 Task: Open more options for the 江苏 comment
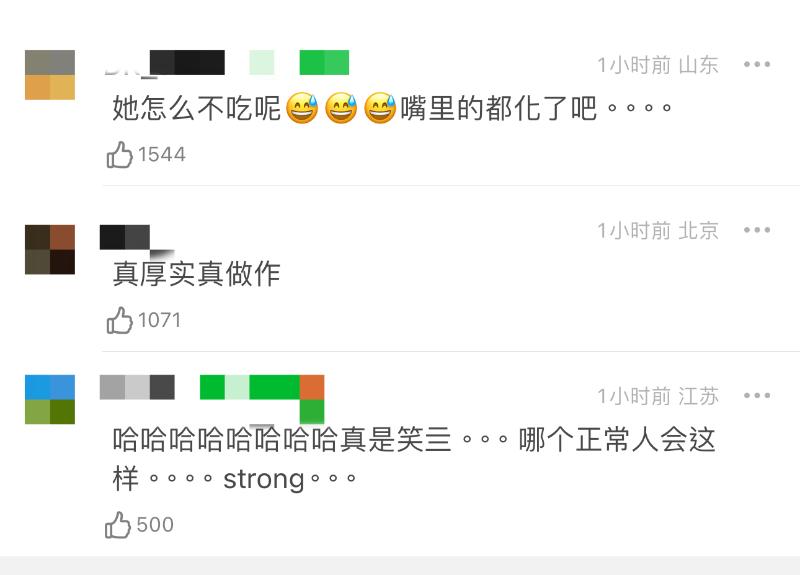(x=757, y=396)
